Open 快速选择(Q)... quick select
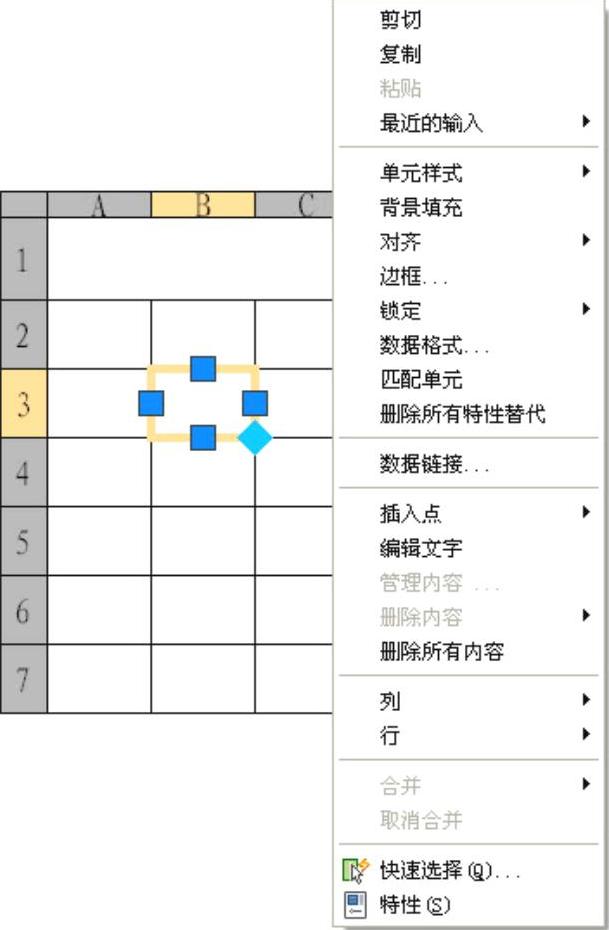This screenshot has height=930, width=609. [450, 871]
